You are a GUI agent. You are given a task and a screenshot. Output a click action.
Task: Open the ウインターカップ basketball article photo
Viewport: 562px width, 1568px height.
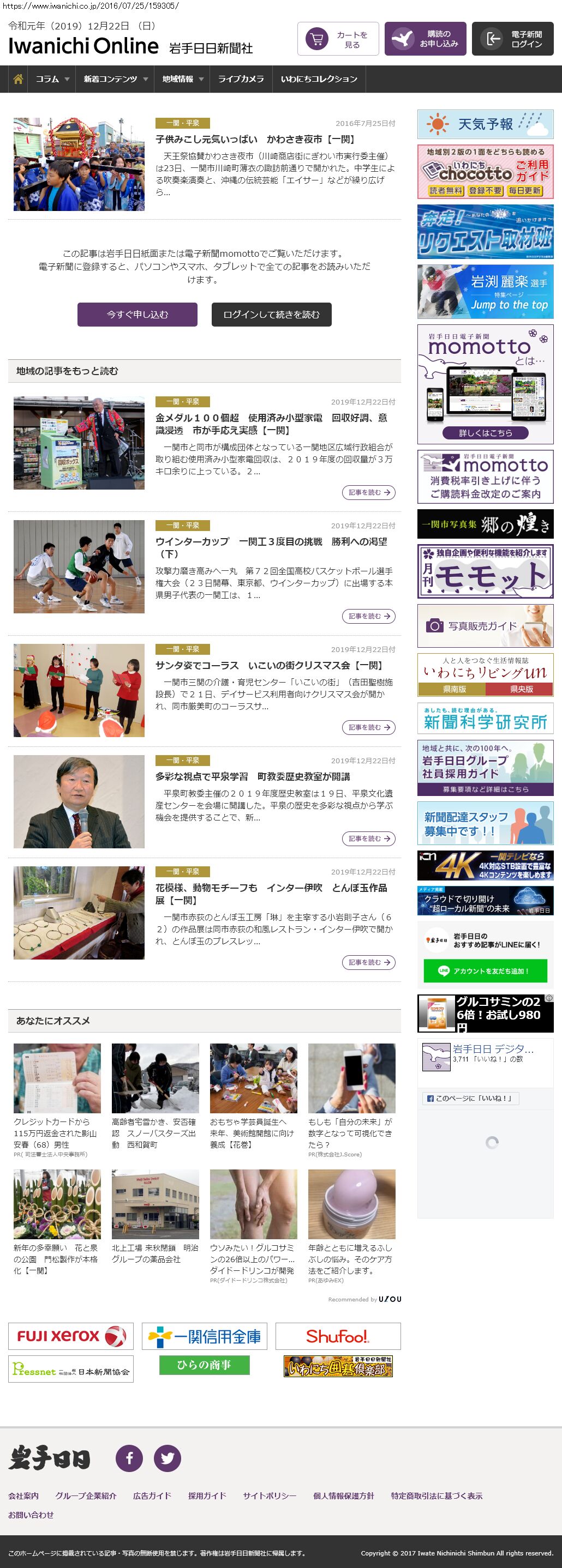79,566
